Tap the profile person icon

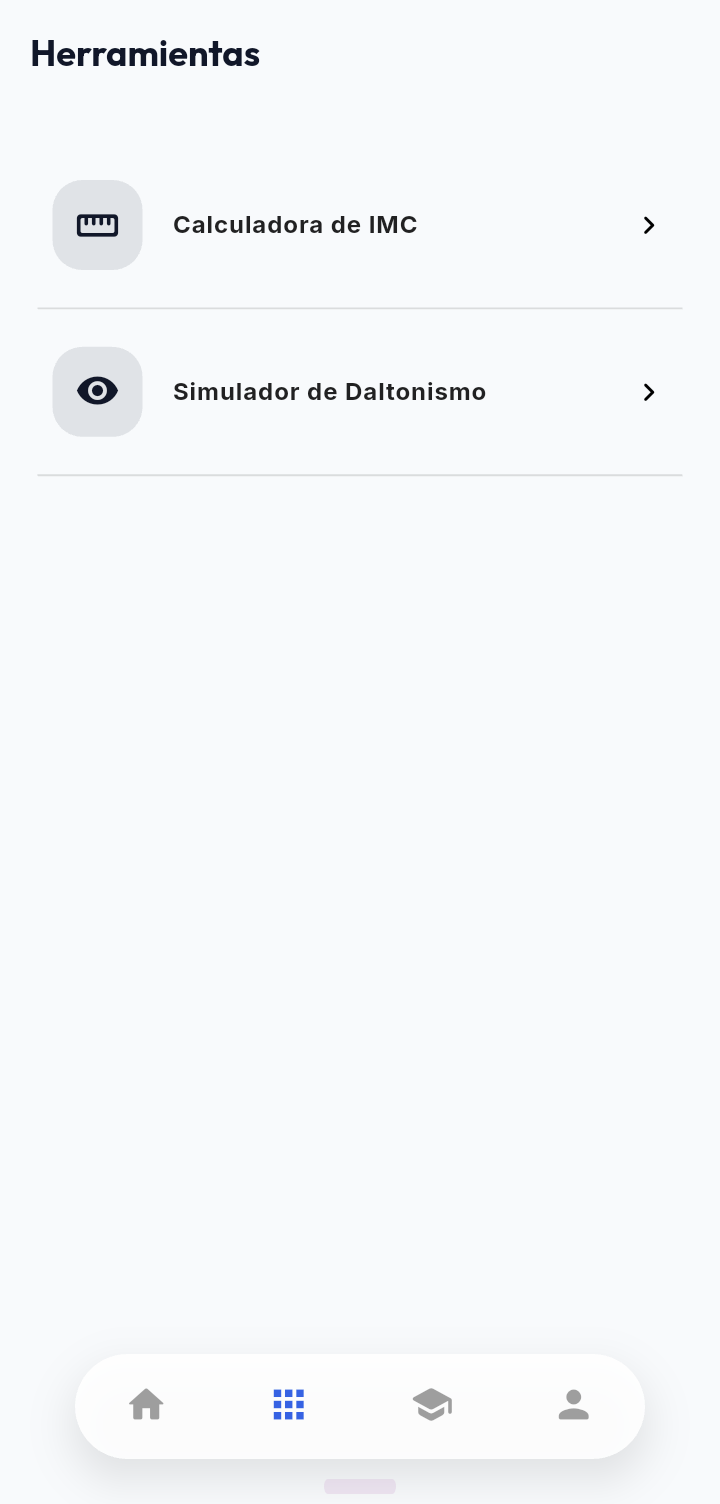click(574, 1405)
